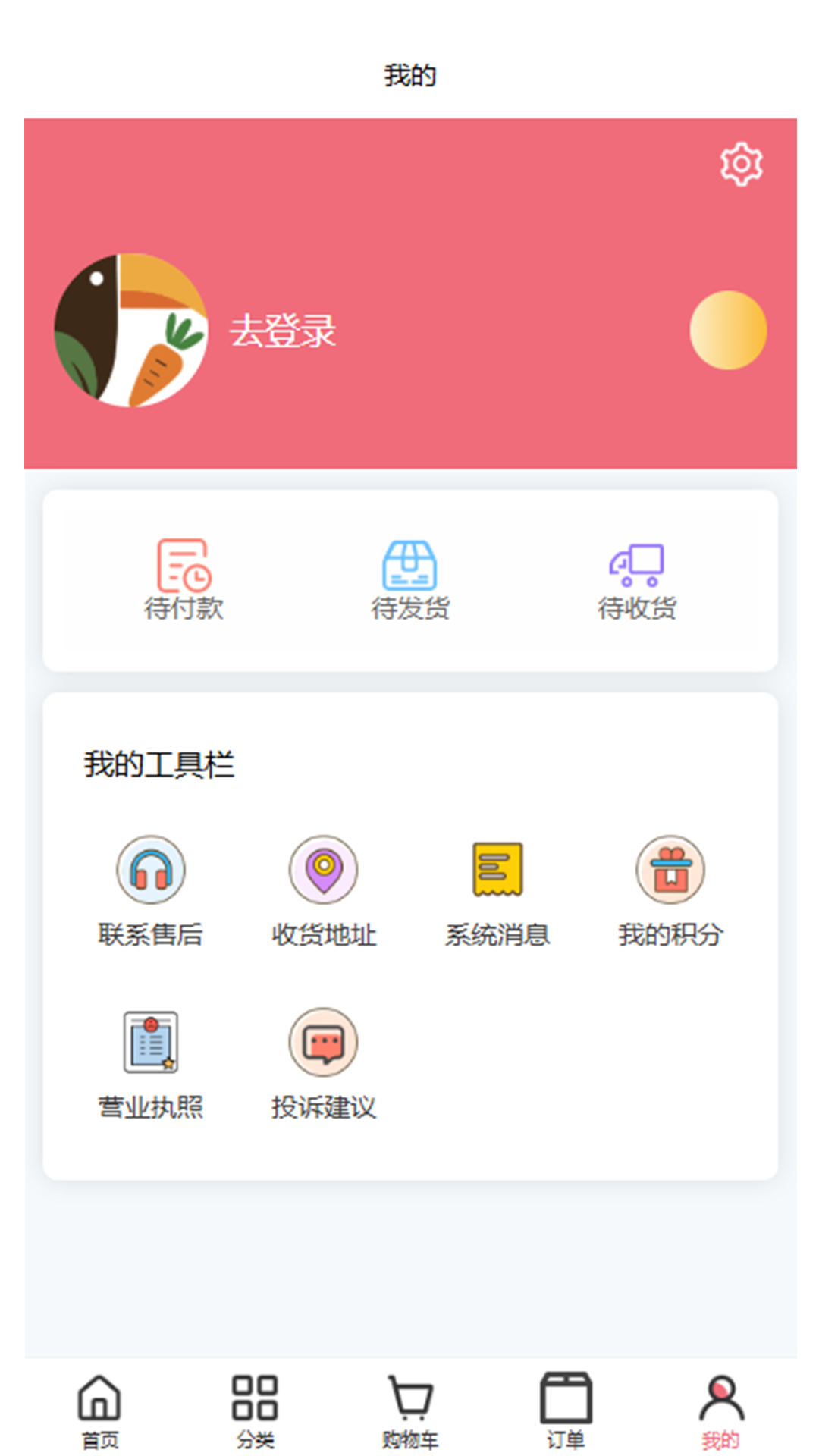Click the yellow circle beside 去登录
This screenshot has width=819, height=1456.
click(727, 331)
